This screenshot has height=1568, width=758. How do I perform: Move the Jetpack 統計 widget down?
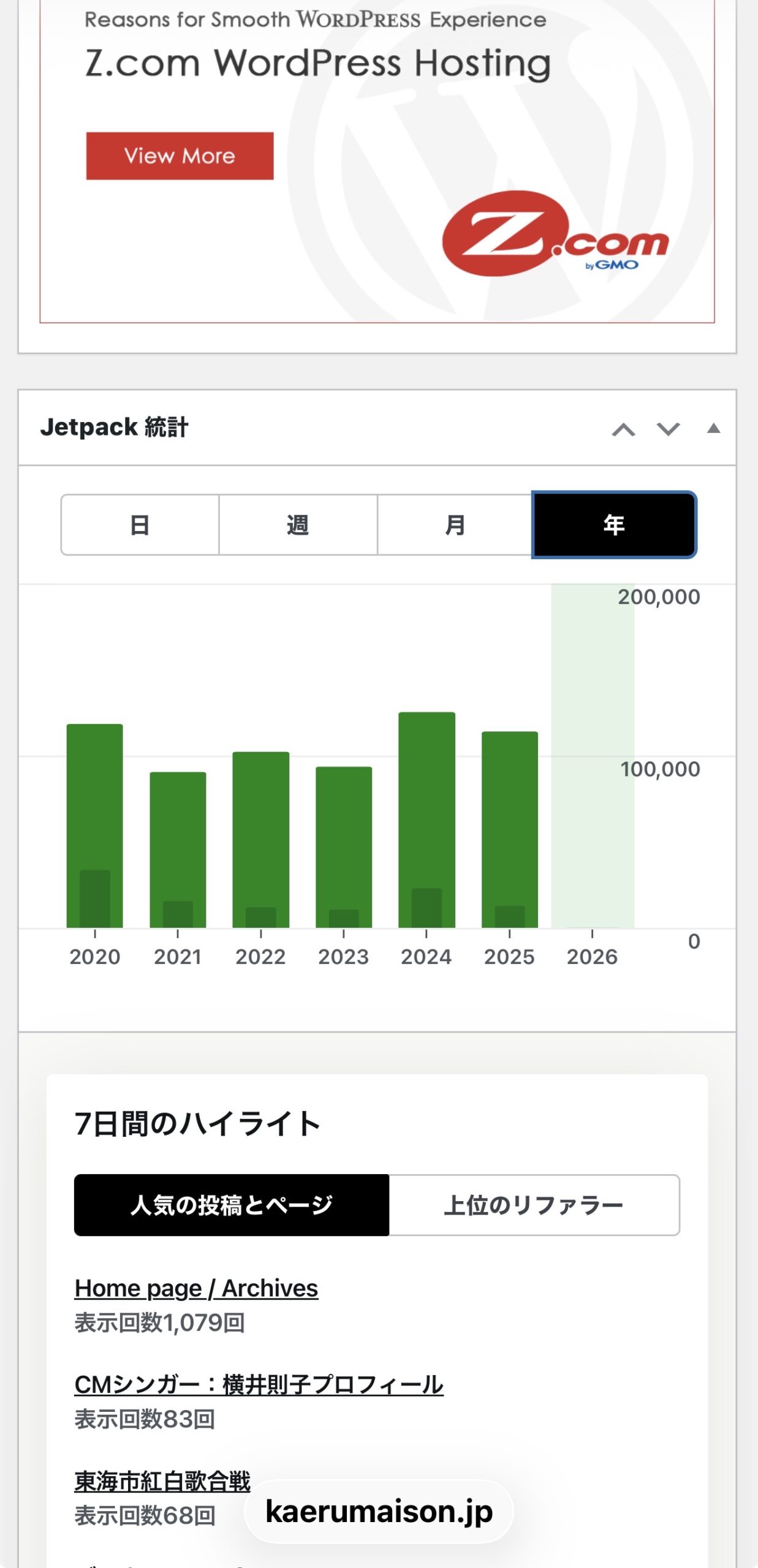pos(668,429)
